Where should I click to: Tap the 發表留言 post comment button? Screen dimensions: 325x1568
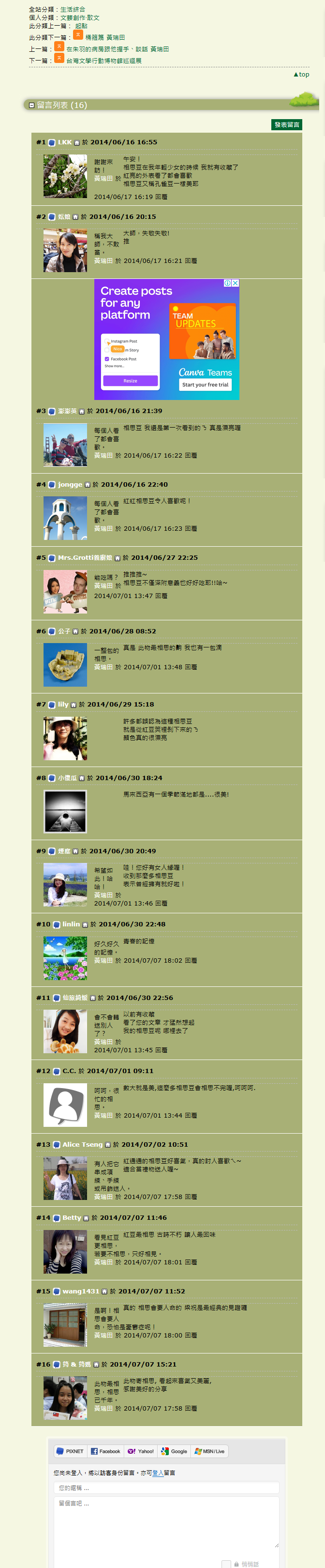pyautogui.click(x=286, y=125)
